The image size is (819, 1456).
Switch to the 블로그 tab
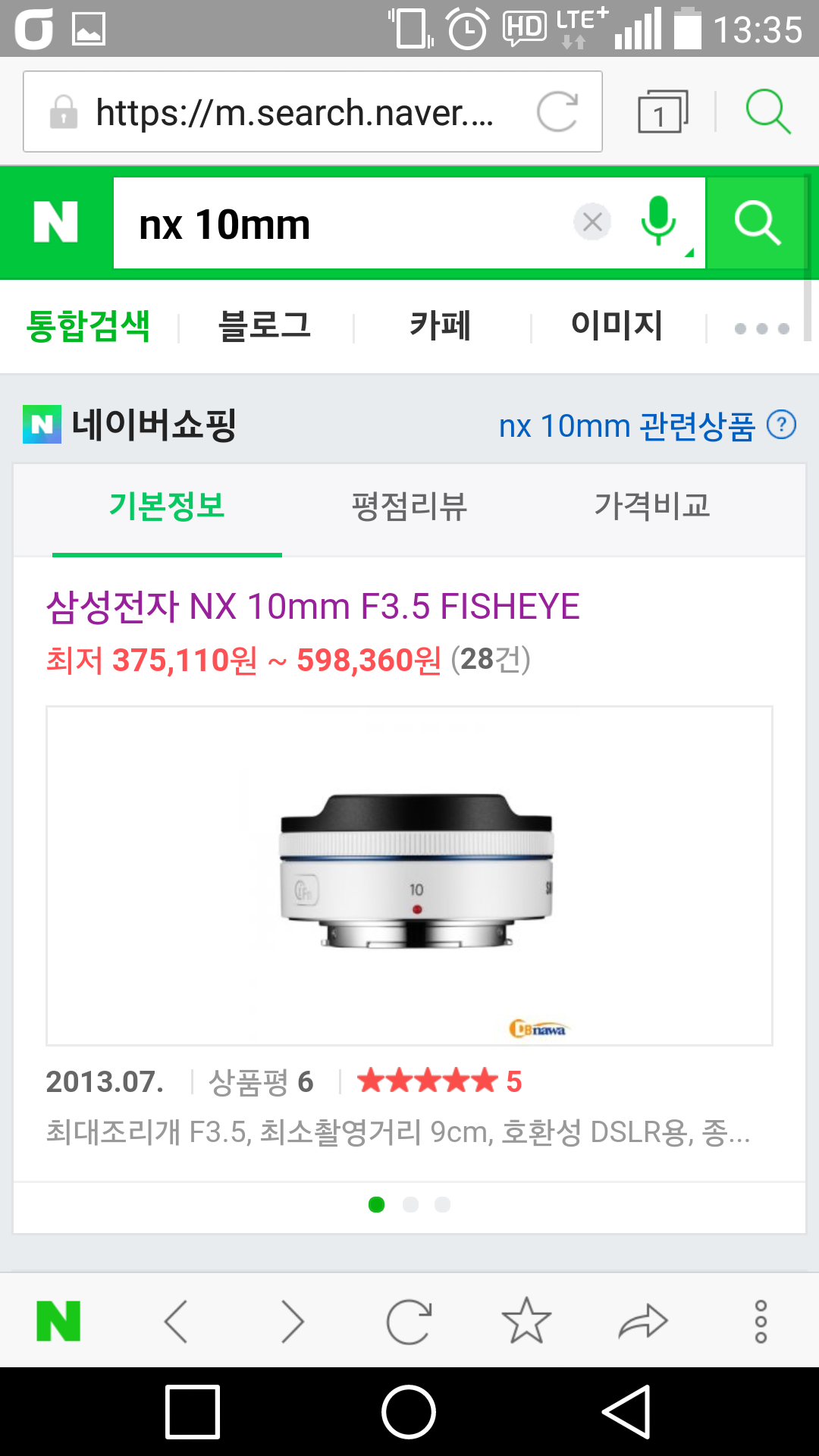click(x=265, y=326)
